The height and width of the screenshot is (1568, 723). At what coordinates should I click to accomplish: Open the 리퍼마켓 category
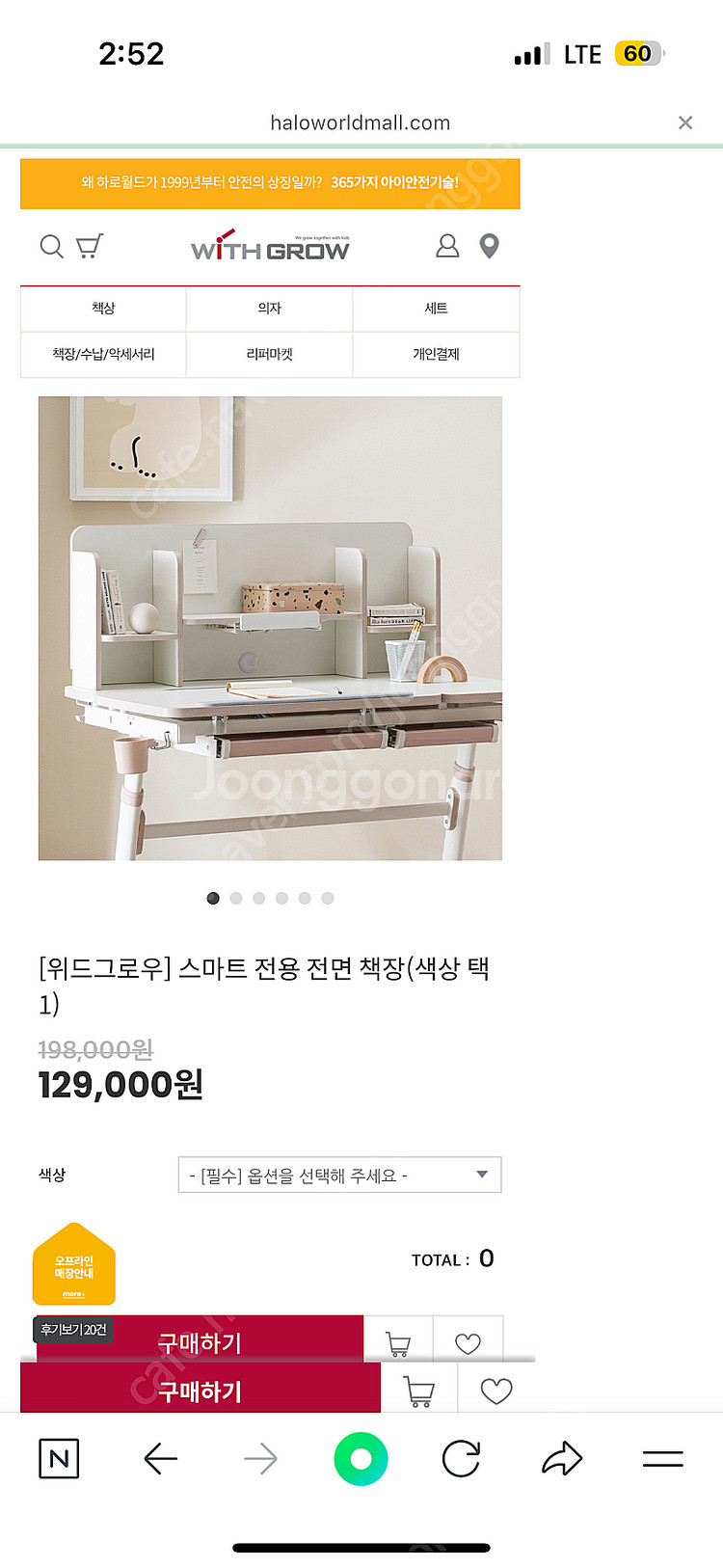[x=269, y=354]
